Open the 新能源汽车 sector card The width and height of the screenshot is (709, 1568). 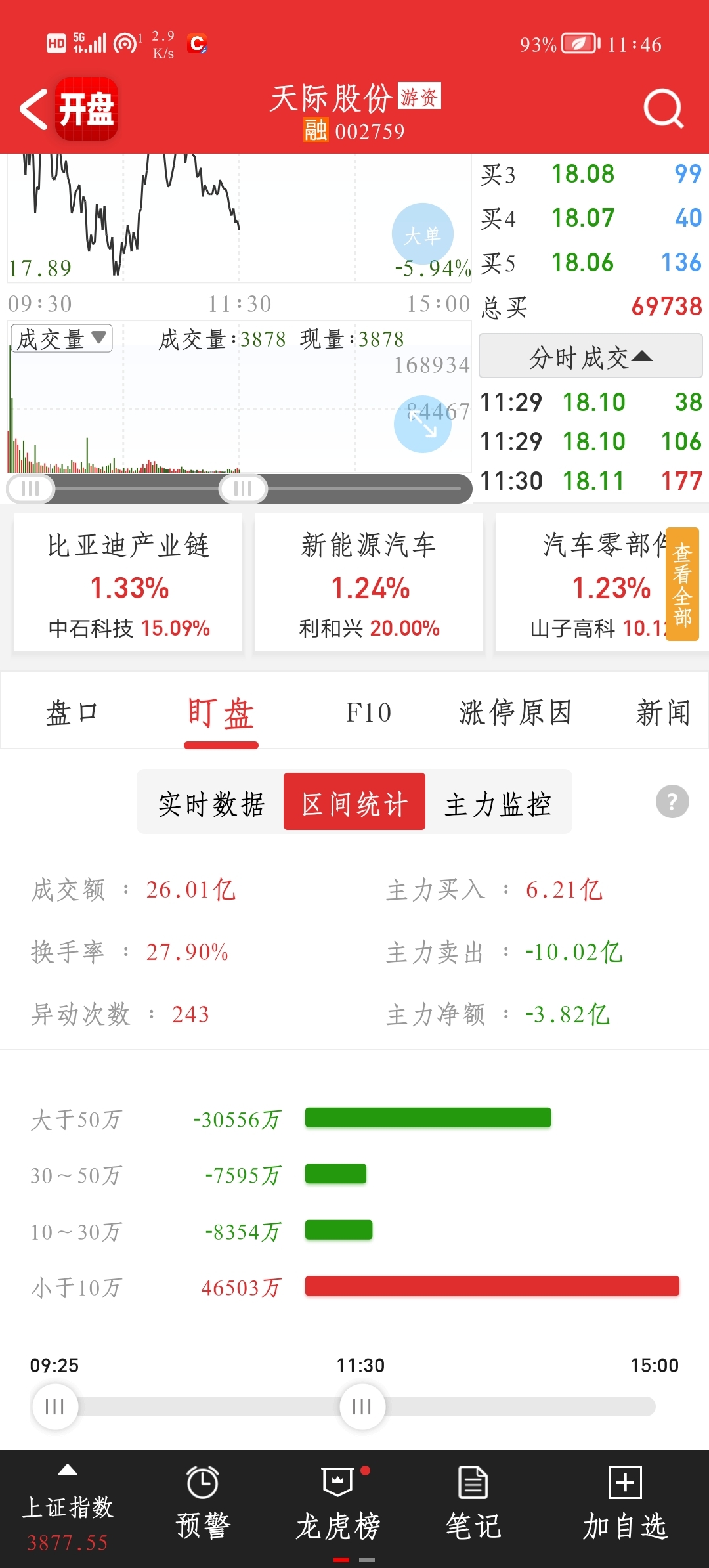click(369, 582)
